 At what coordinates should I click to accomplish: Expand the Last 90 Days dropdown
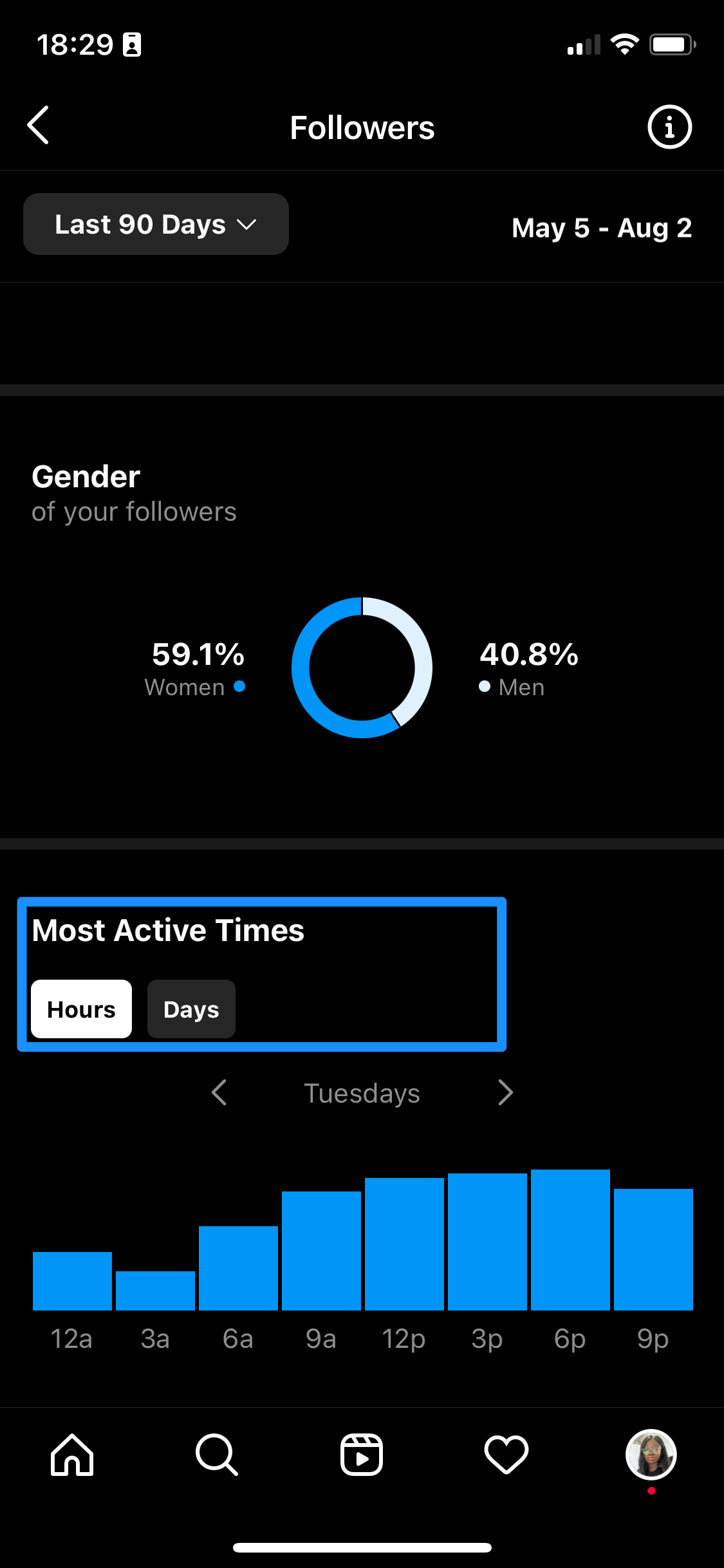(156, 225)
